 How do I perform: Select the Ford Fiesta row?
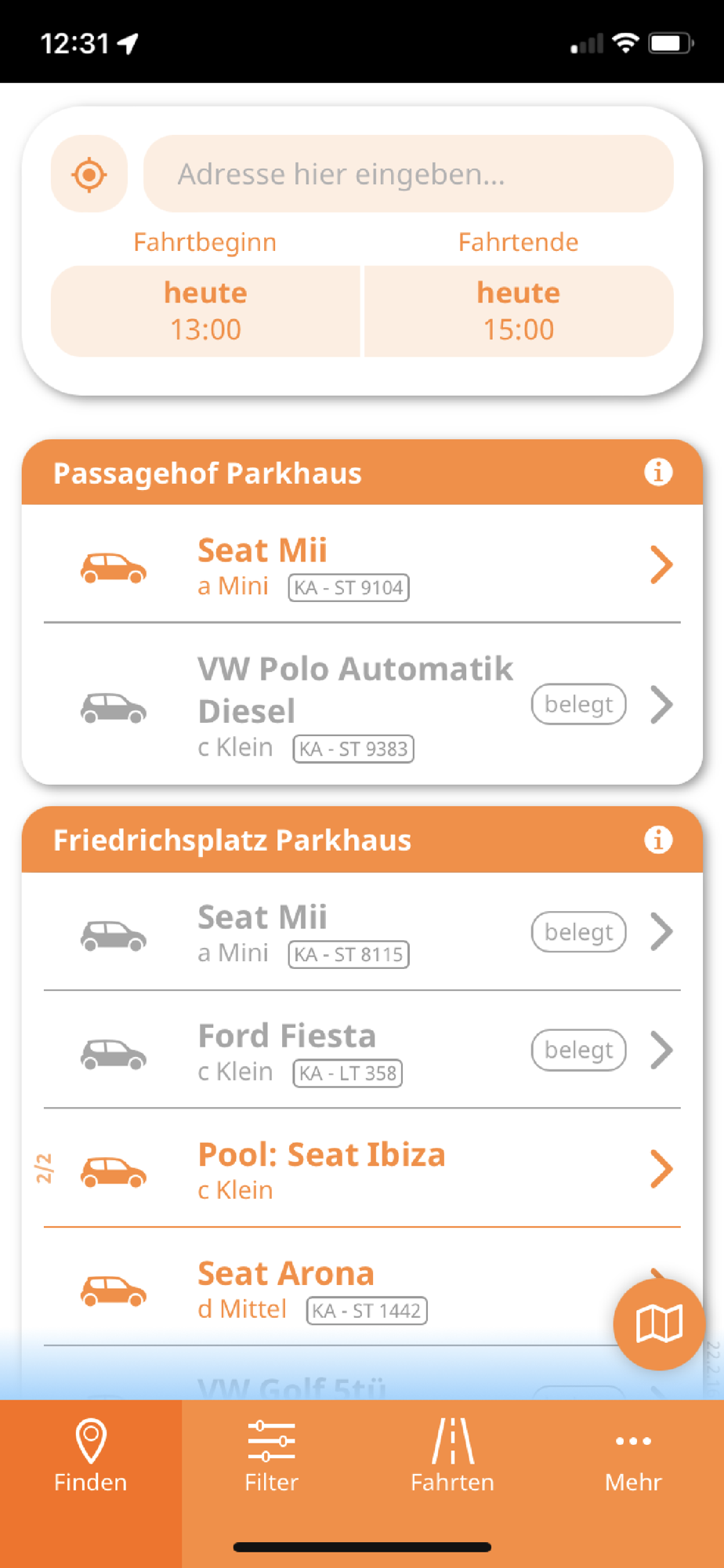coord(362,1051)
